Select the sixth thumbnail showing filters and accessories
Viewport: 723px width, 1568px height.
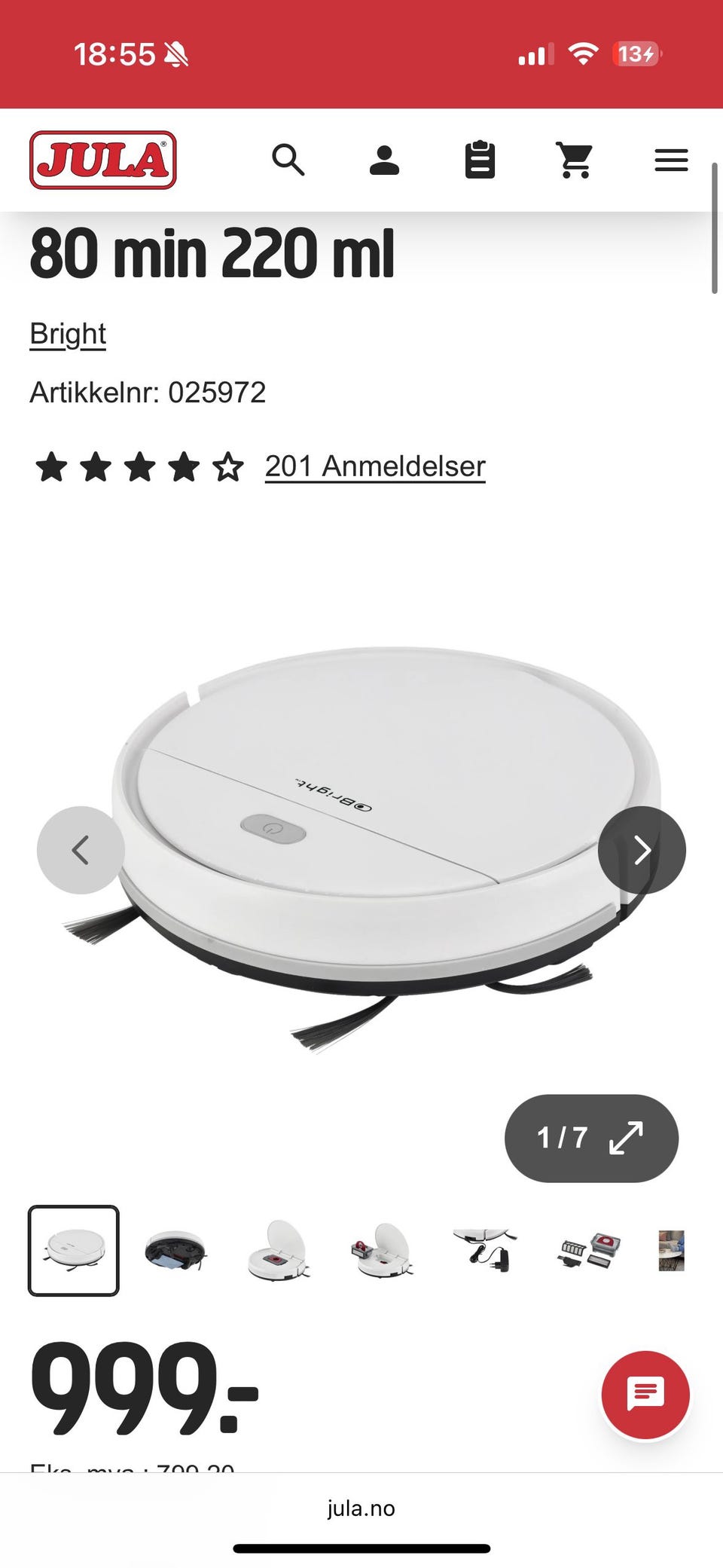point(589,1251)
